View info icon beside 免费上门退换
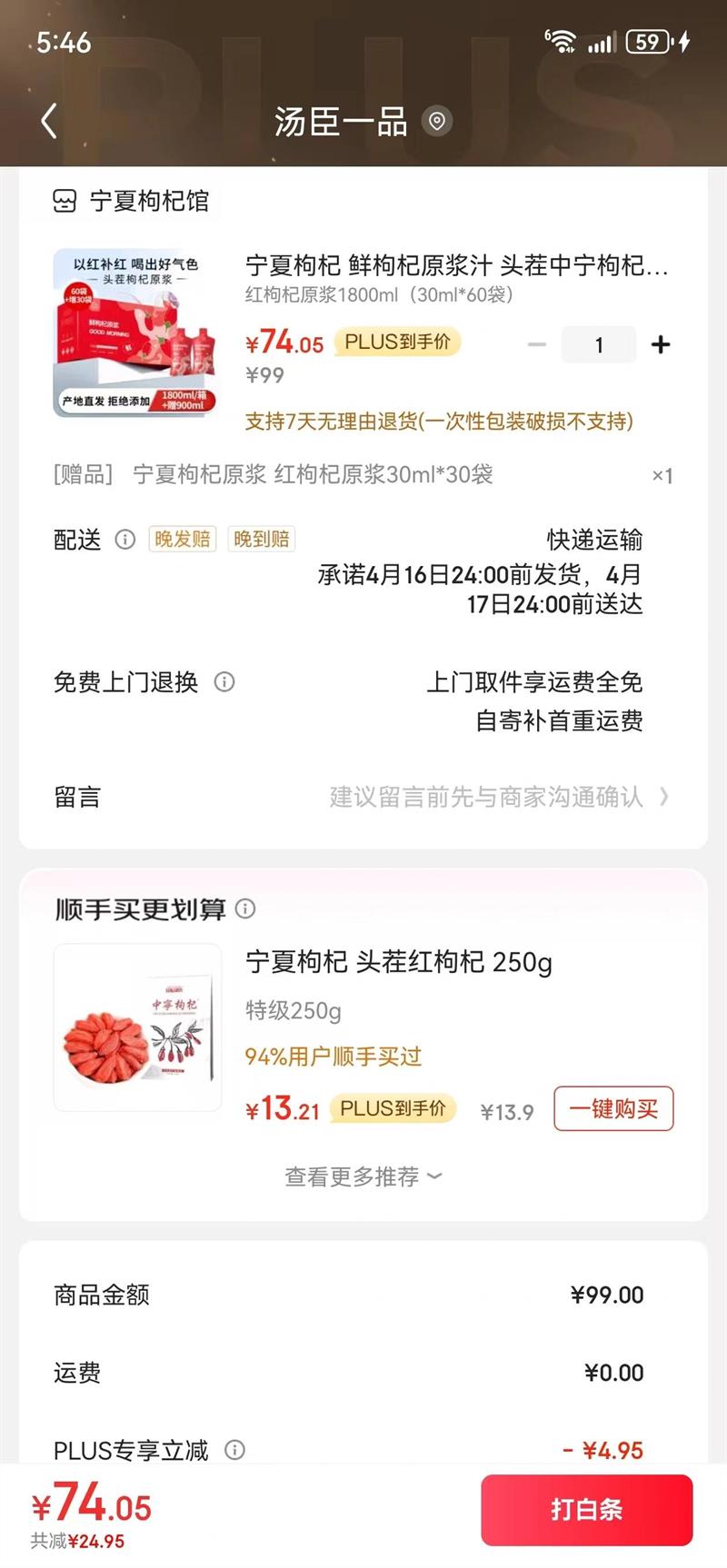Image resolution: width=727 pixels, height=1568 pixels. (224, 681)
